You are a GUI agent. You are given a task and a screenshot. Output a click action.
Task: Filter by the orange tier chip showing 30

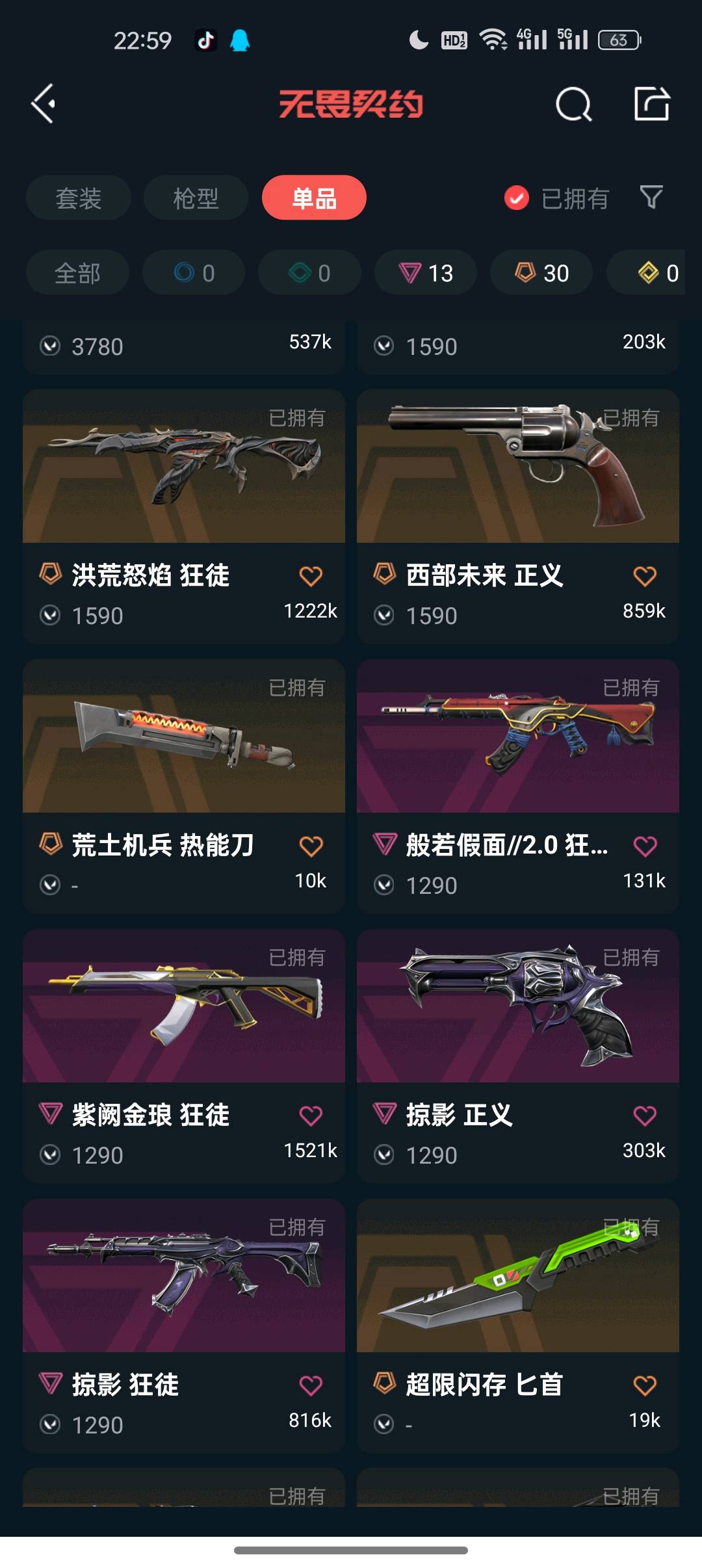[x=541, y=272]
